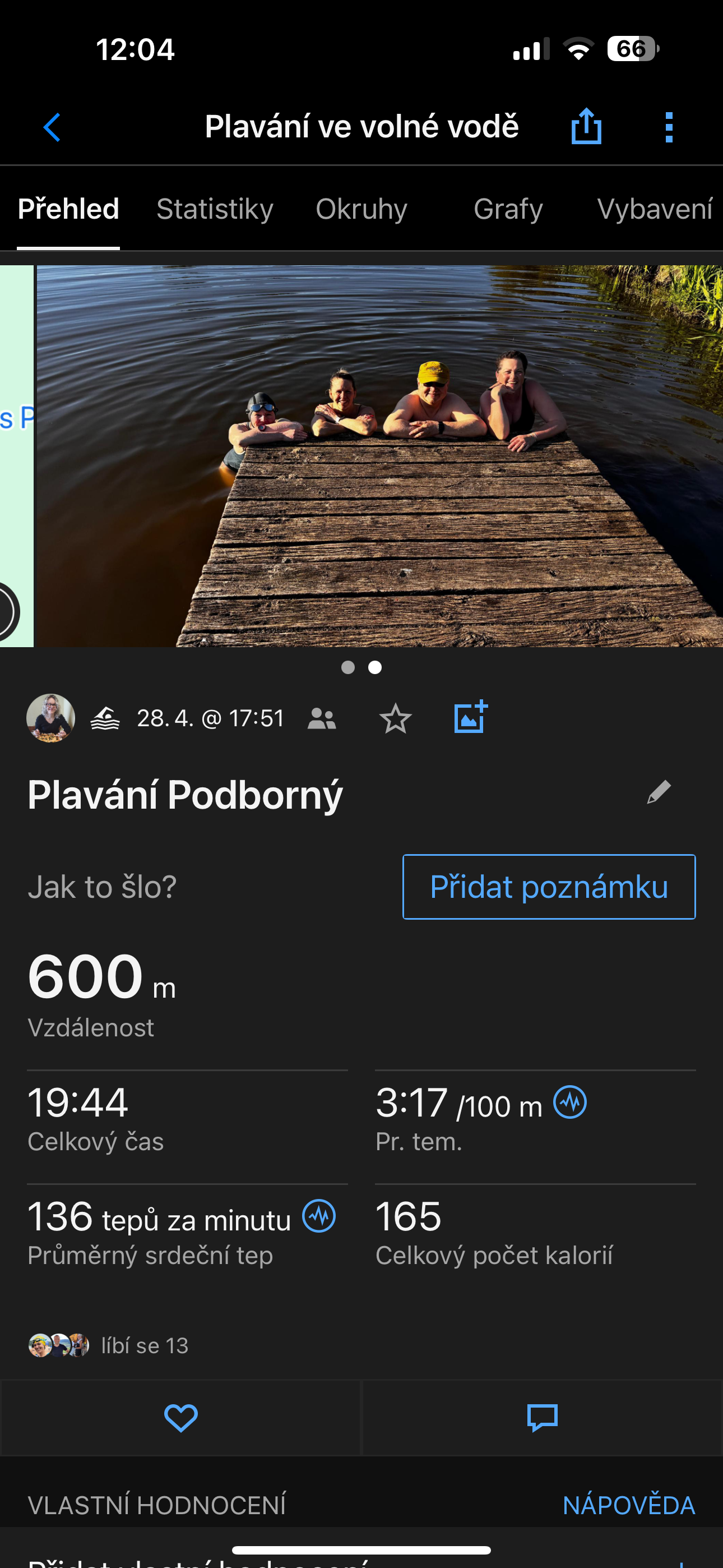
Task: Open the comments bubble
Action: [541, 1418]
